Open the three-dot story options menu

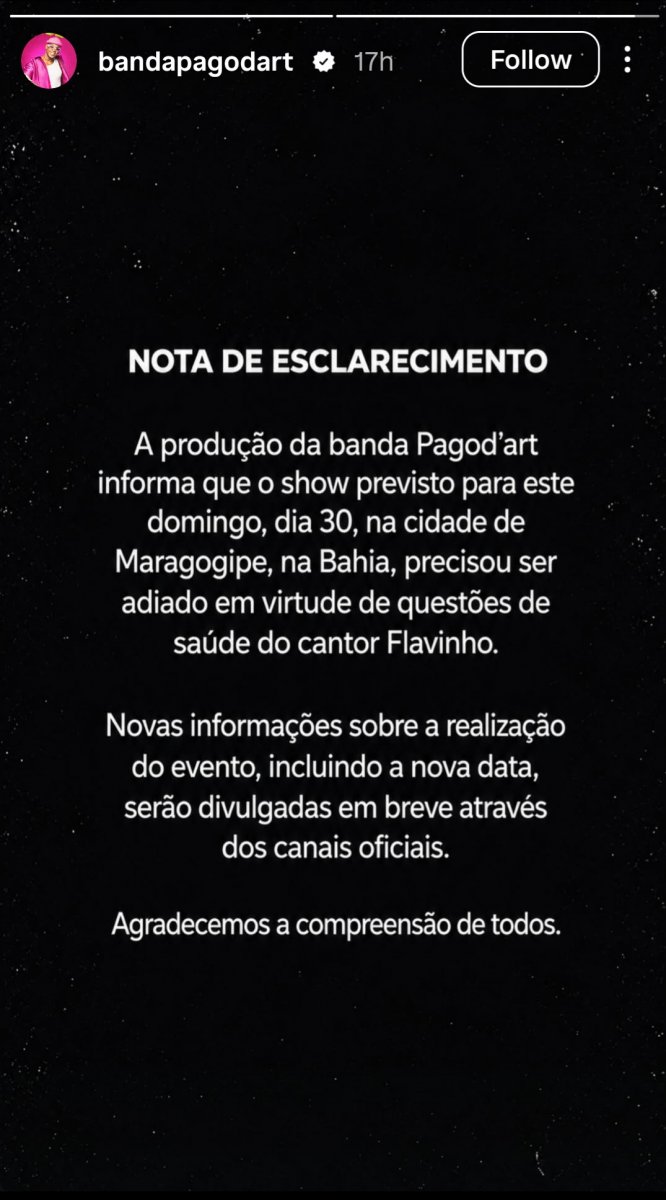tap(627, 60)
